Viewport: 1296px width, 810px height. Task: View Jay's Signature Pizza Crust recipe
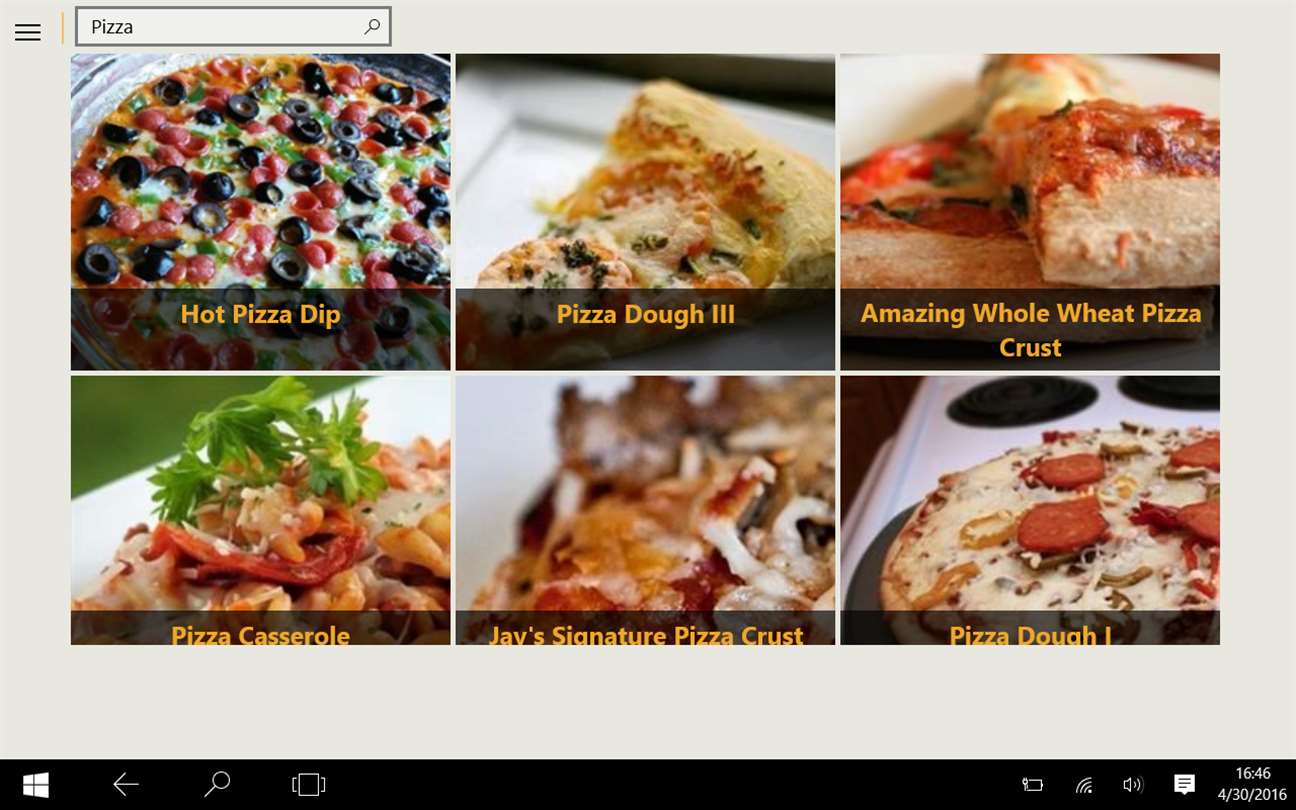click(645, 510)
